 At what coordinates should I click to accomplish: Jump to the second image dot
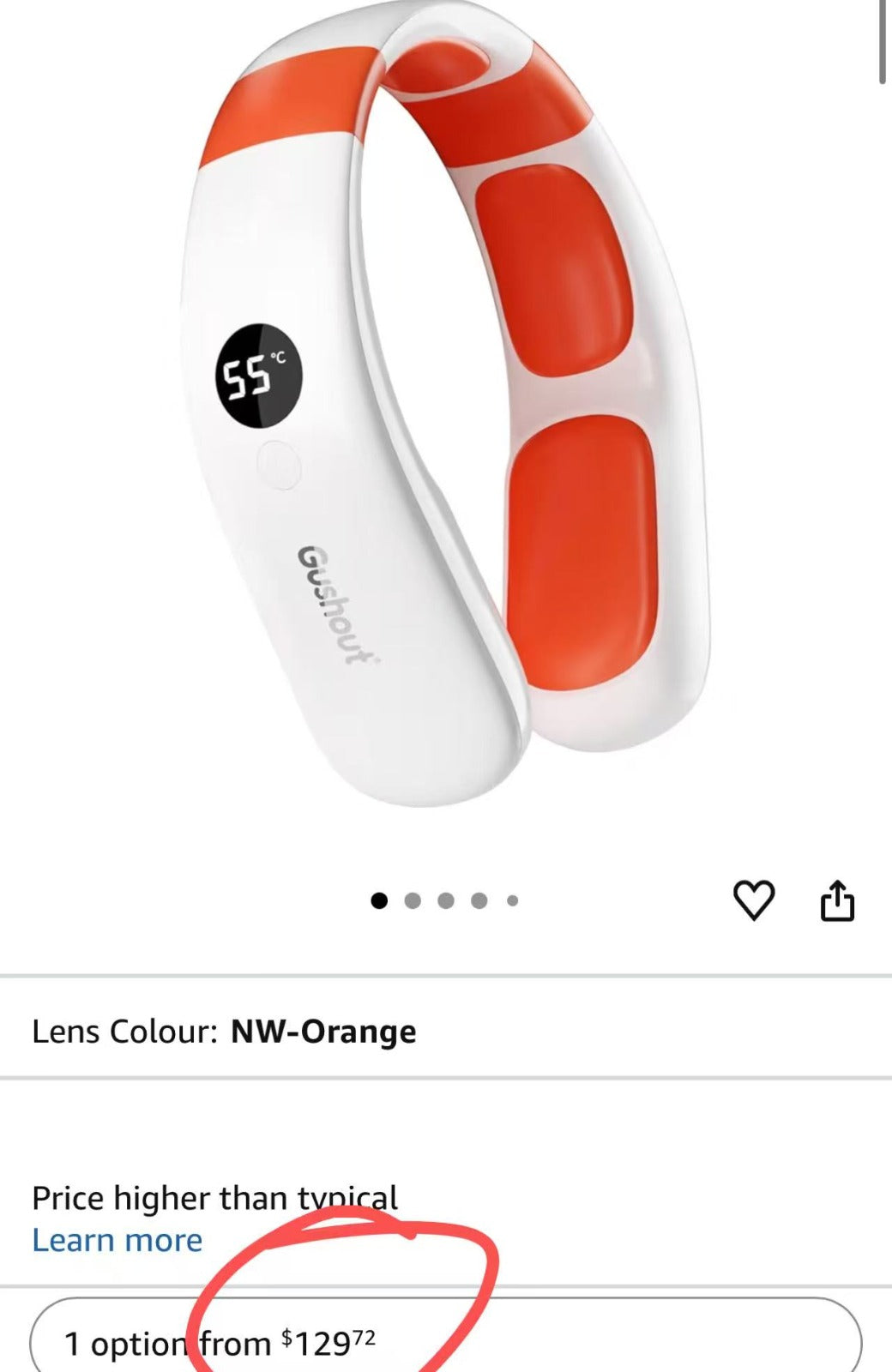pyautogui.click(x=413, y=900)
